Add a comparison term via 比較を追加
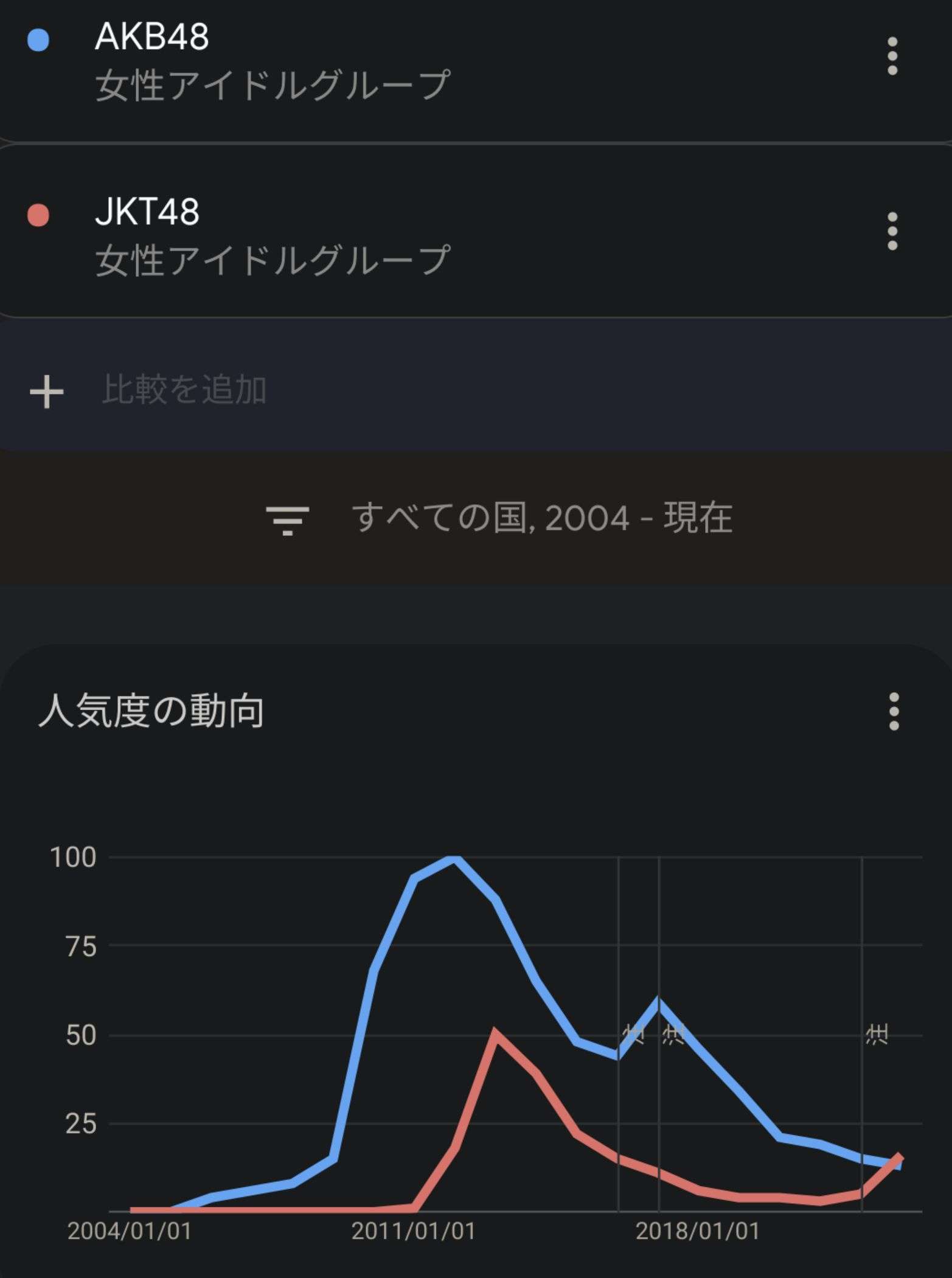The width and height of the screenshot is (952, 1278). [x=182, y=390]
